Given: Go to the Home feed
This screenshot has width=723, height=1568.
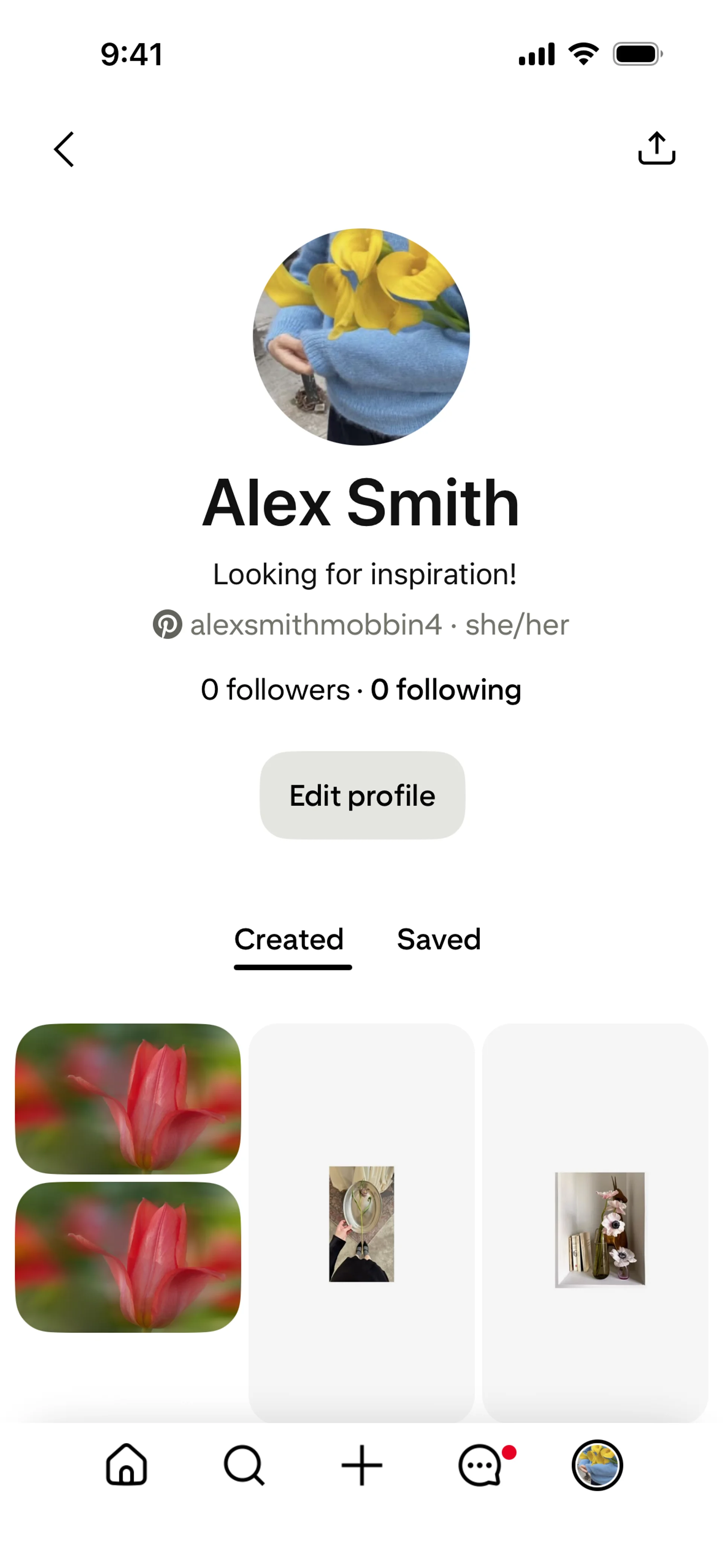Looking at the screenshot, I should tap(127, 1464).
